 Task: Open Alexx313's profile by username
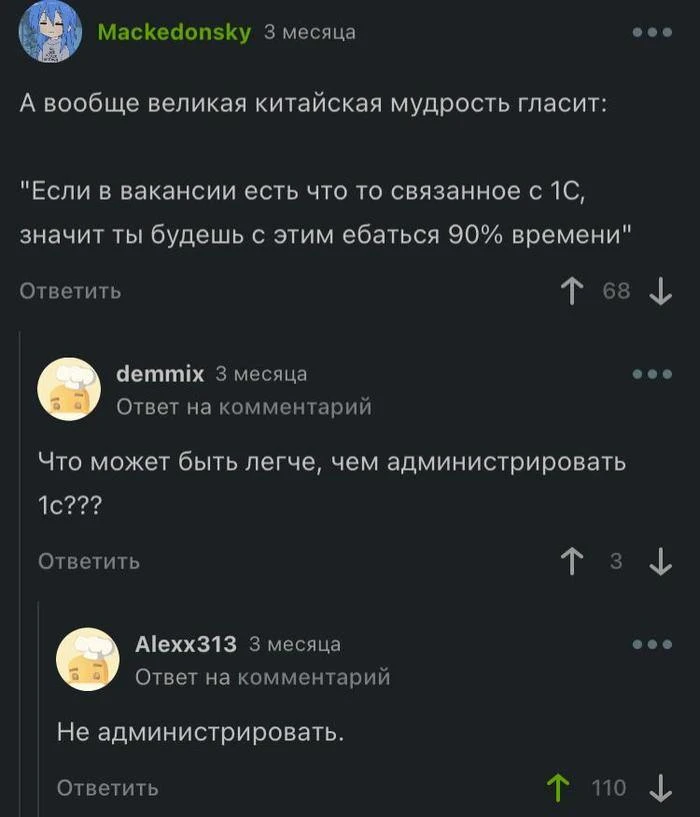tap(186, 644)
